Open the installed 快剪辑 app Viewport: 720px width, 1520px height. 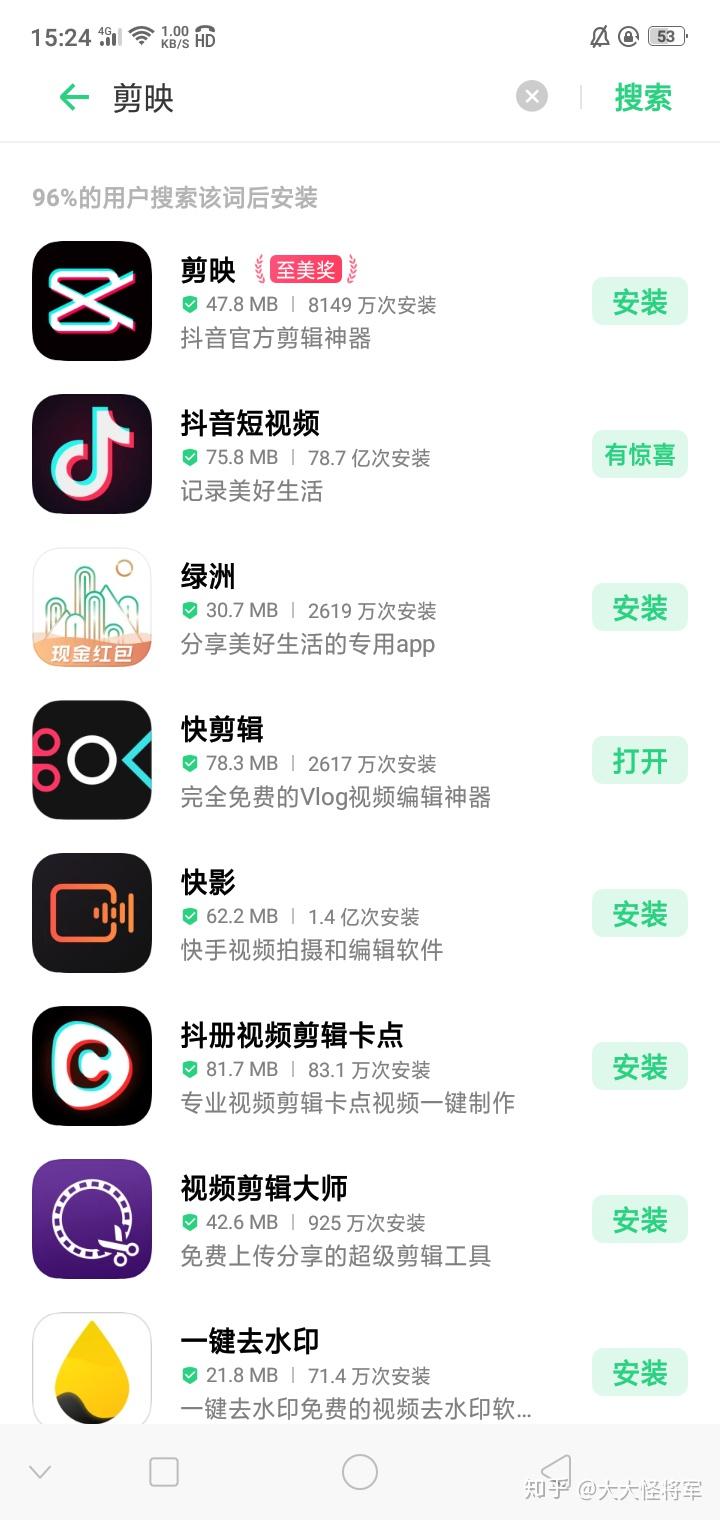(640, 760)
